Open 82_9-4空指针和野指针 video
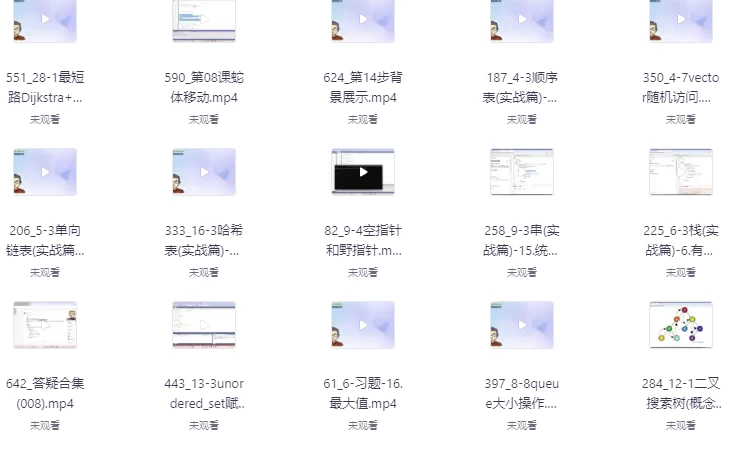736x449 pixels. pos(363,172)
